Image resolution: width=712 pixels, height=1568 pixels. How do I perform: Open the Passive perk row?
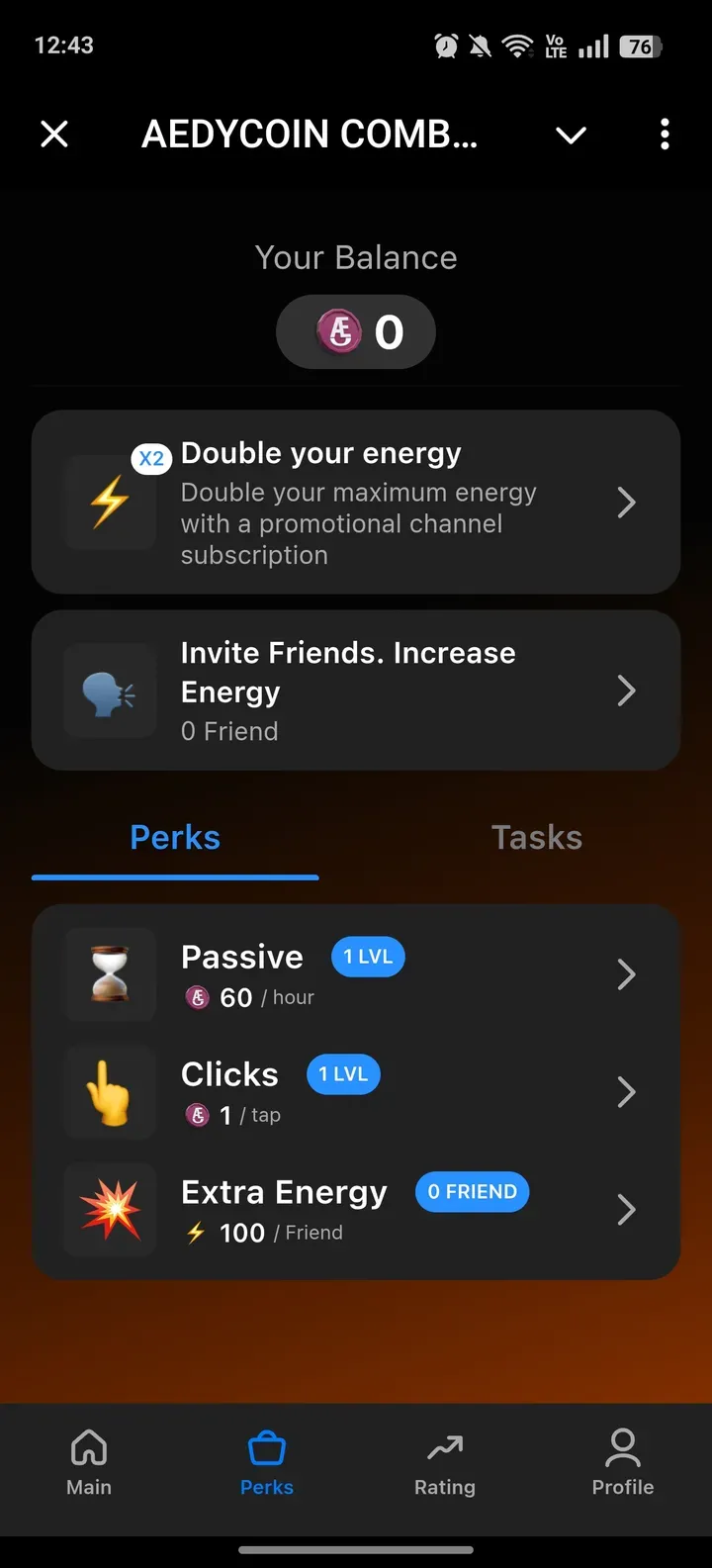(356, 975)
